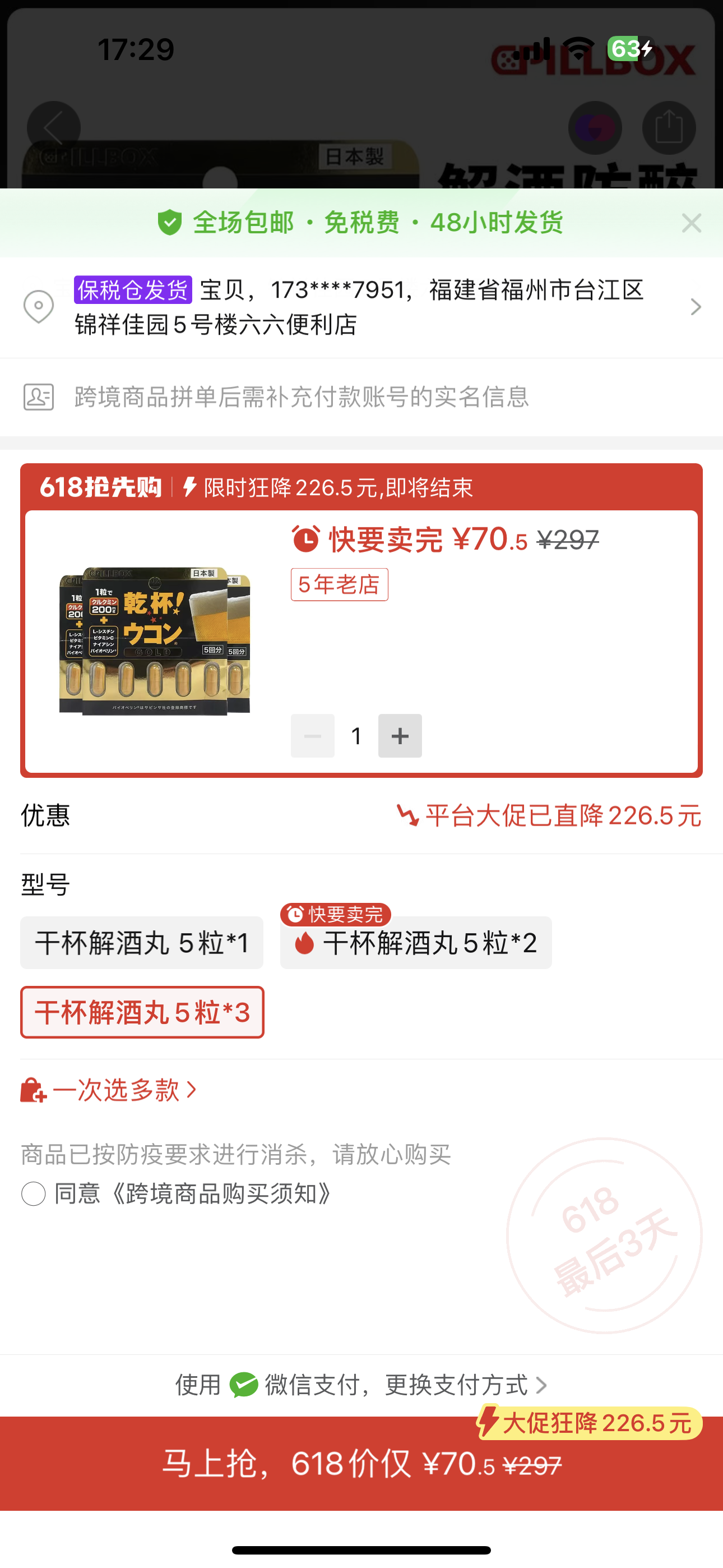Change the WeChat Pay payment method
This screenshot has height=1568, width=723.
click(x=361, y=1385)
